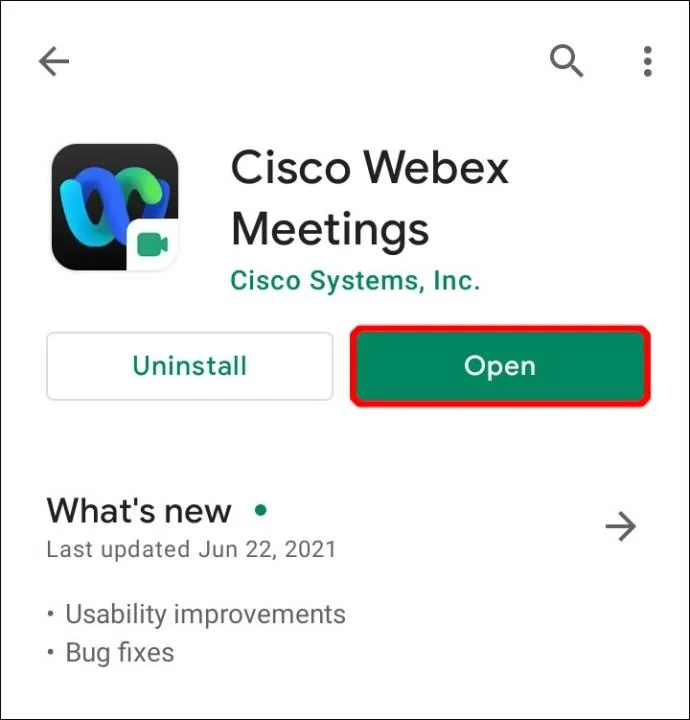Image resolution: width=690 pixels, height=720 pixels.
Task: Open the Webex Meetings app
Action: 500,366
